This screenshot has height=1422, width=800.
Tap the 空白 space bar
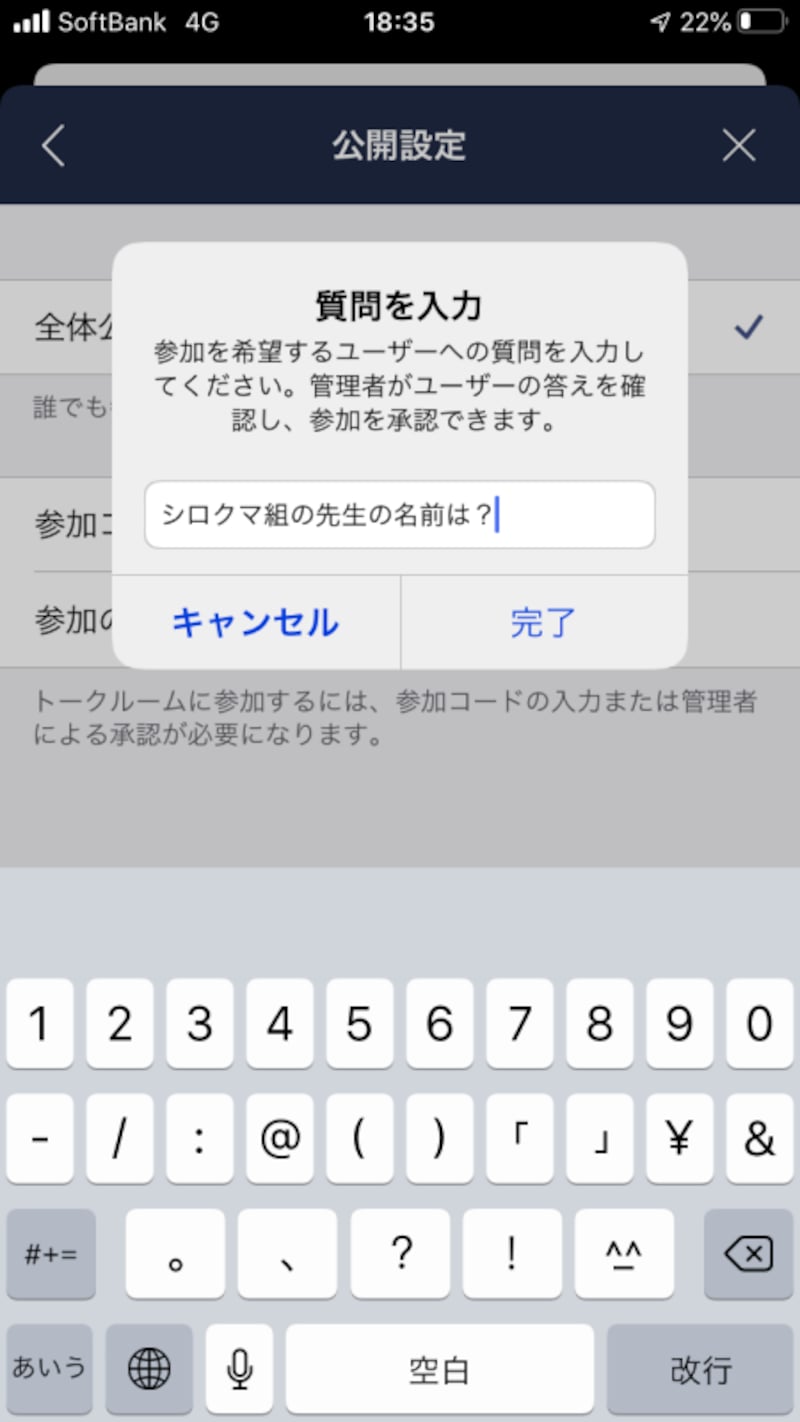point(440,1368)
